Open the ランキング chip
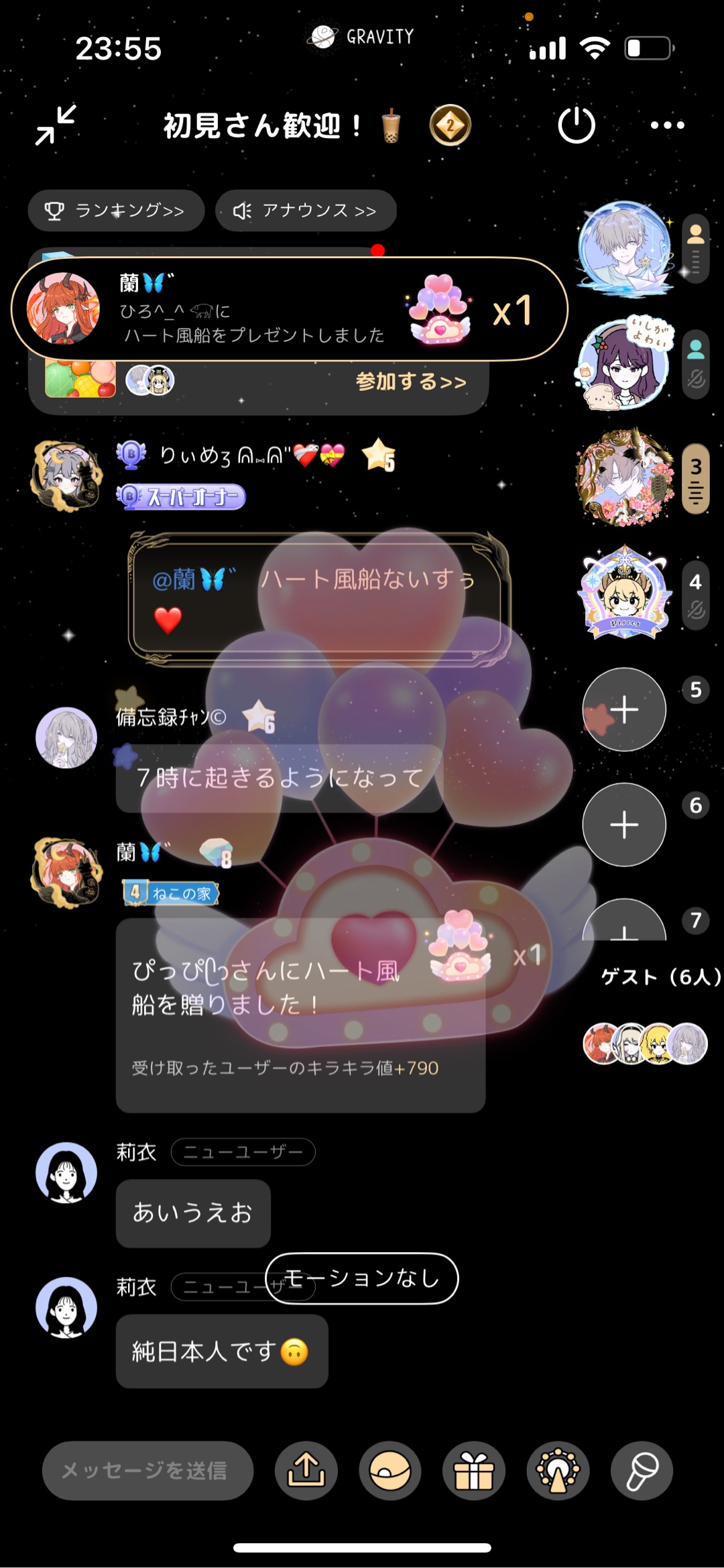724x1568 pixels. tap(116, 211)
